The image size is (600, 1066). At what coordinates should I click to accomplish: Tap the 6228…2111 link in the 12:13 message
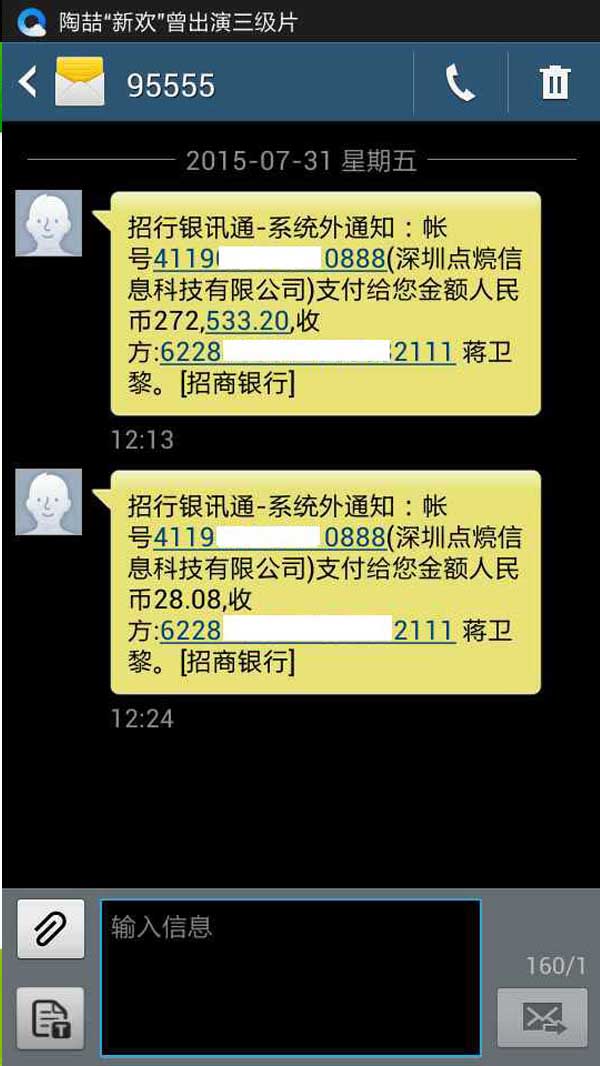point(307,352)
